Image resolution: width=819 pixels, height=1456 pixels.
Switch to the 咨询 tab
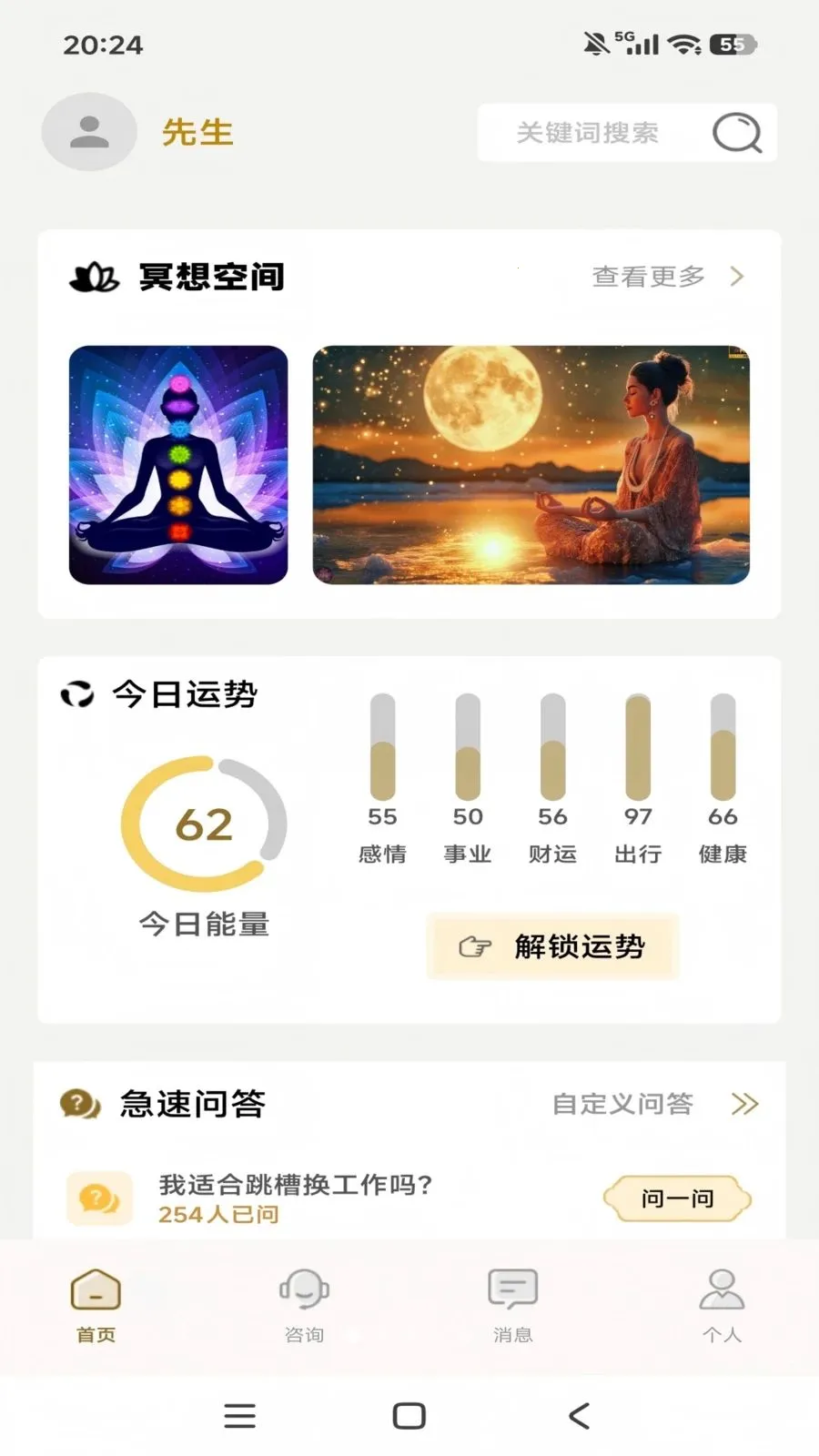pos(304,1306)
